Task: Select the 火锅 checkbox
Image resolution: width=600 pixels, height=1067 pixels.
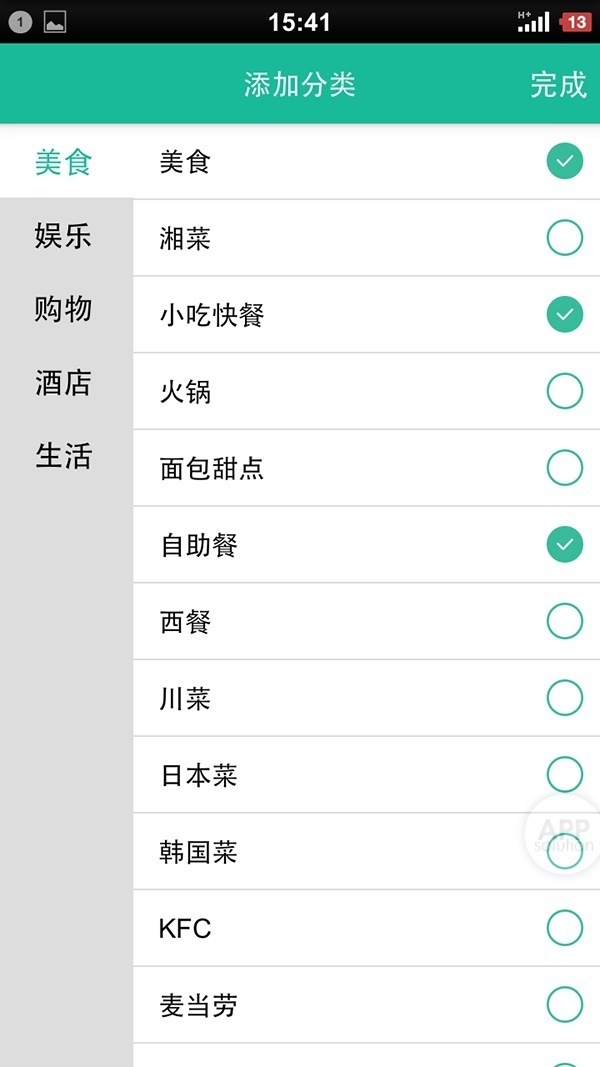Action: click(565, 391)
